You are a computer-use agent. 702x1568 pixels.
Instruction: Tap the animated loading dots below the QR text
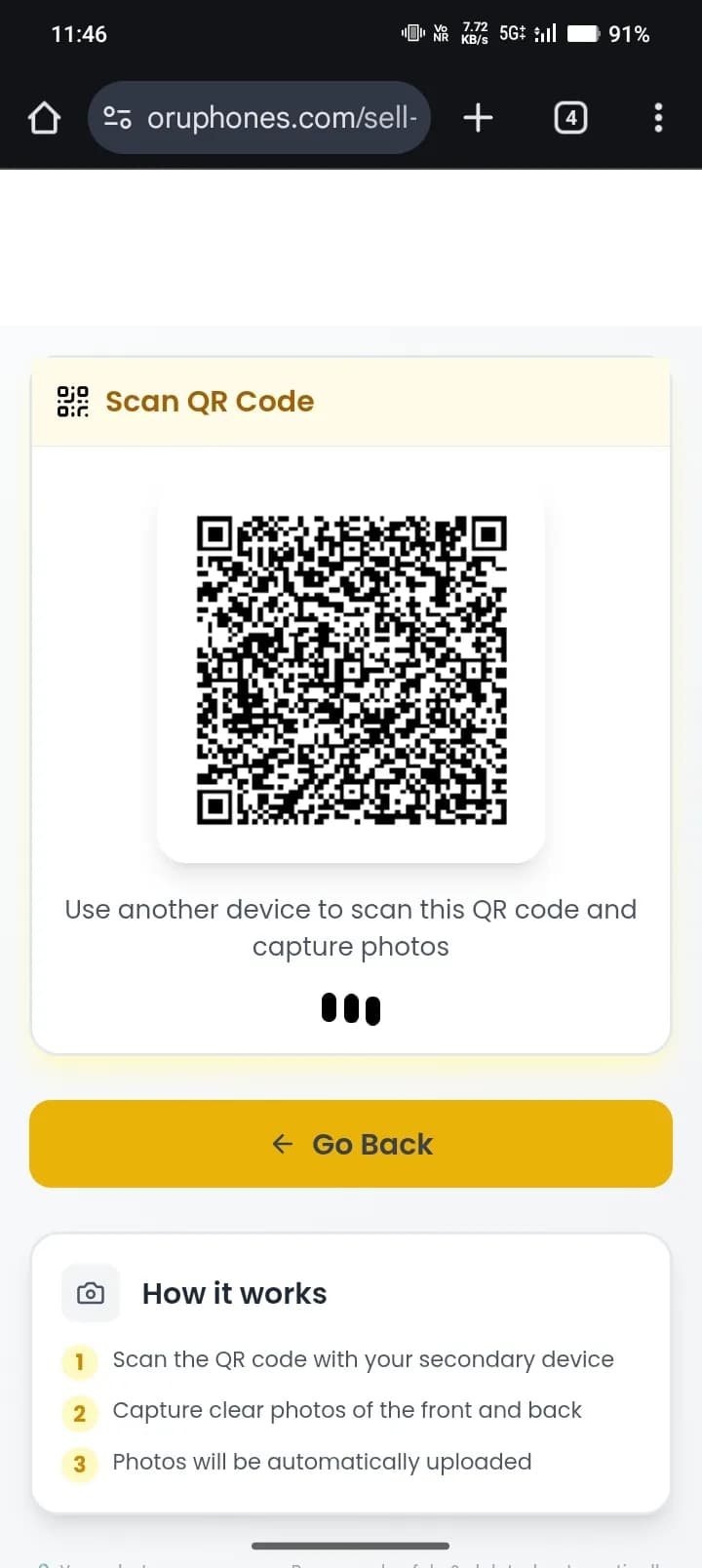(x=351, y=1008)
